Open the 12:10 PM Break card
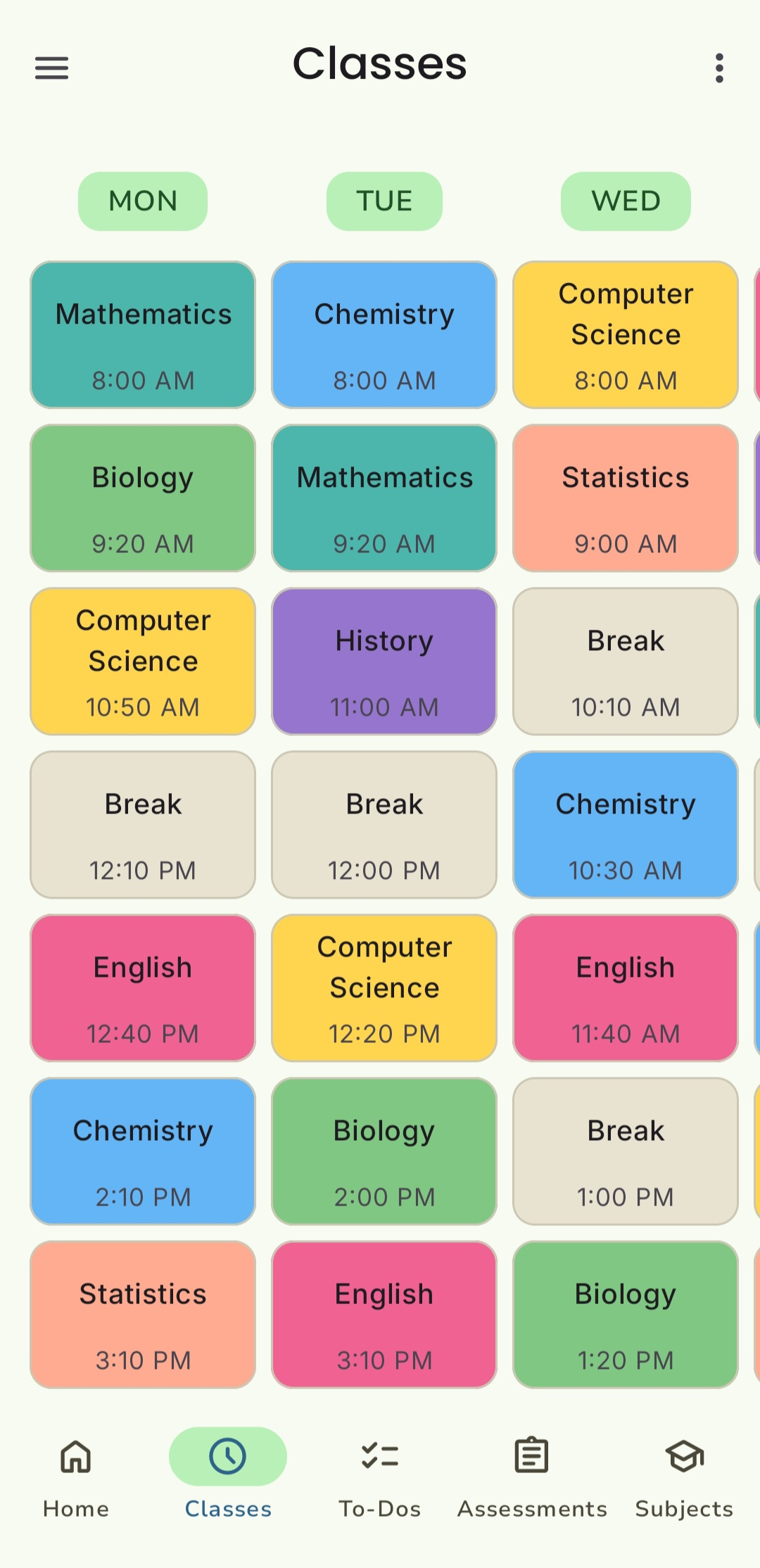Image resolution: width=760 pixels, height=1568 pixels. (143, 825)
